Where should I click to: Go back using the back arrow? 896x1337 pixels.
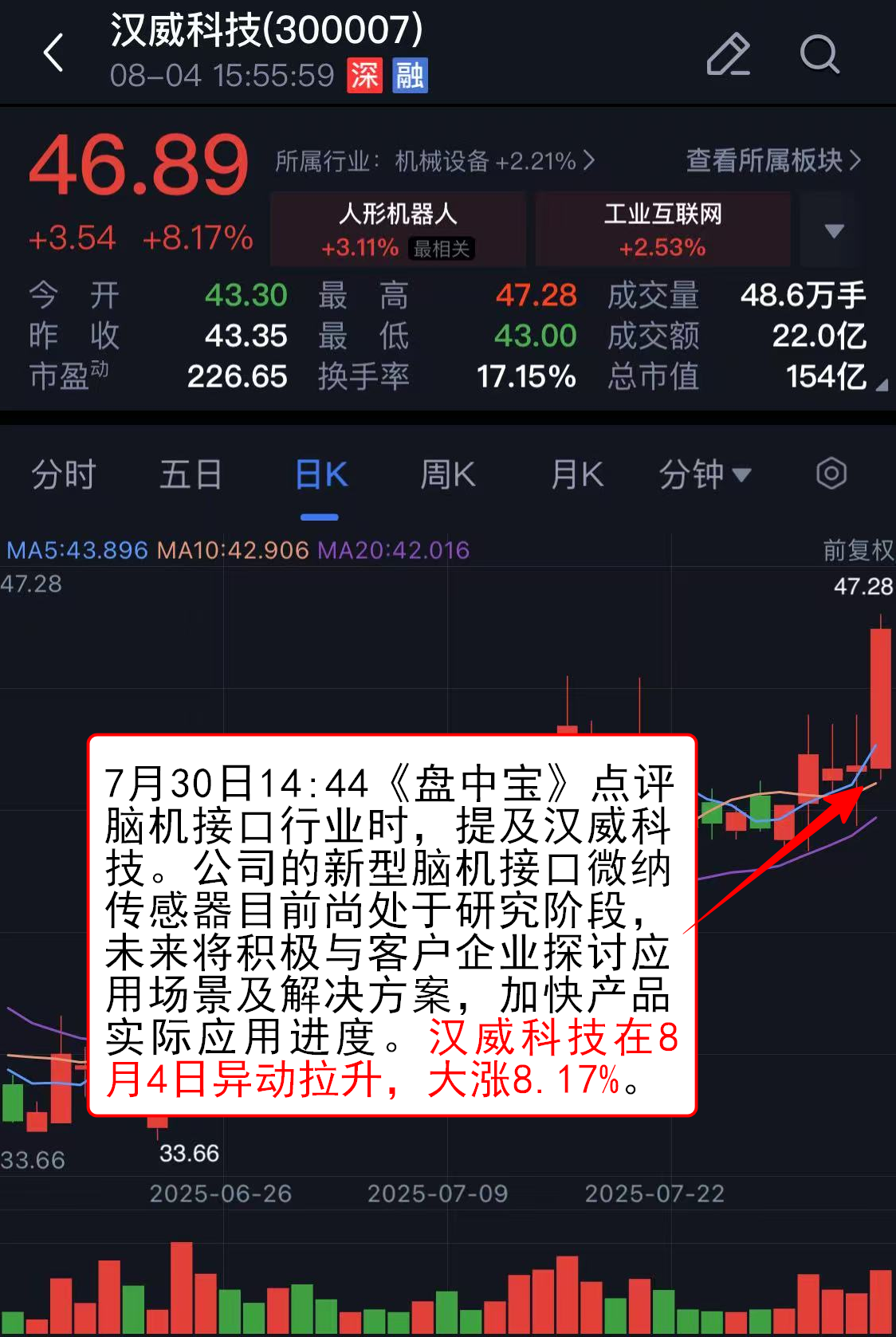coord(53,53)
